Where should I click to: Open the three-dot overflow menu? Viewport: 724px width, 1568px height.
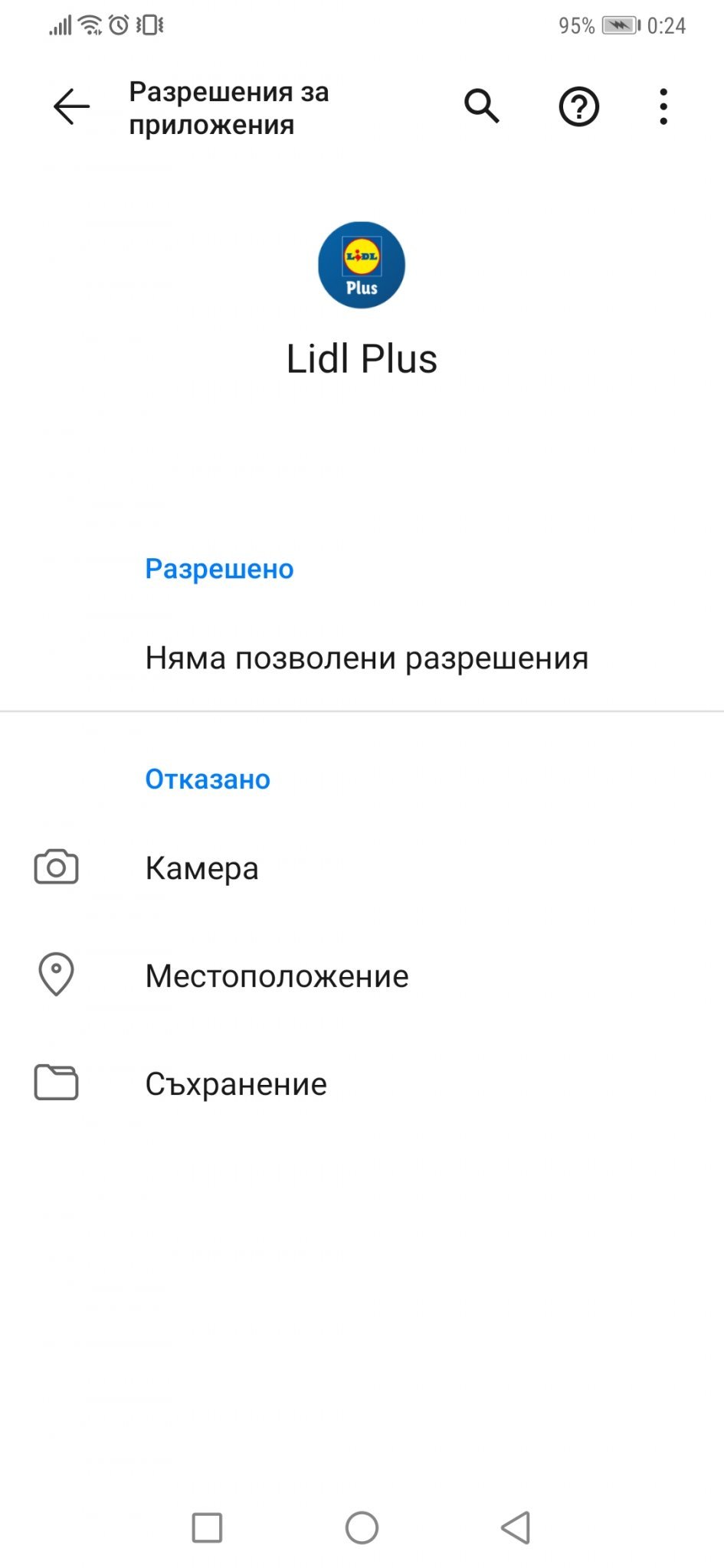tap(663, 106)
